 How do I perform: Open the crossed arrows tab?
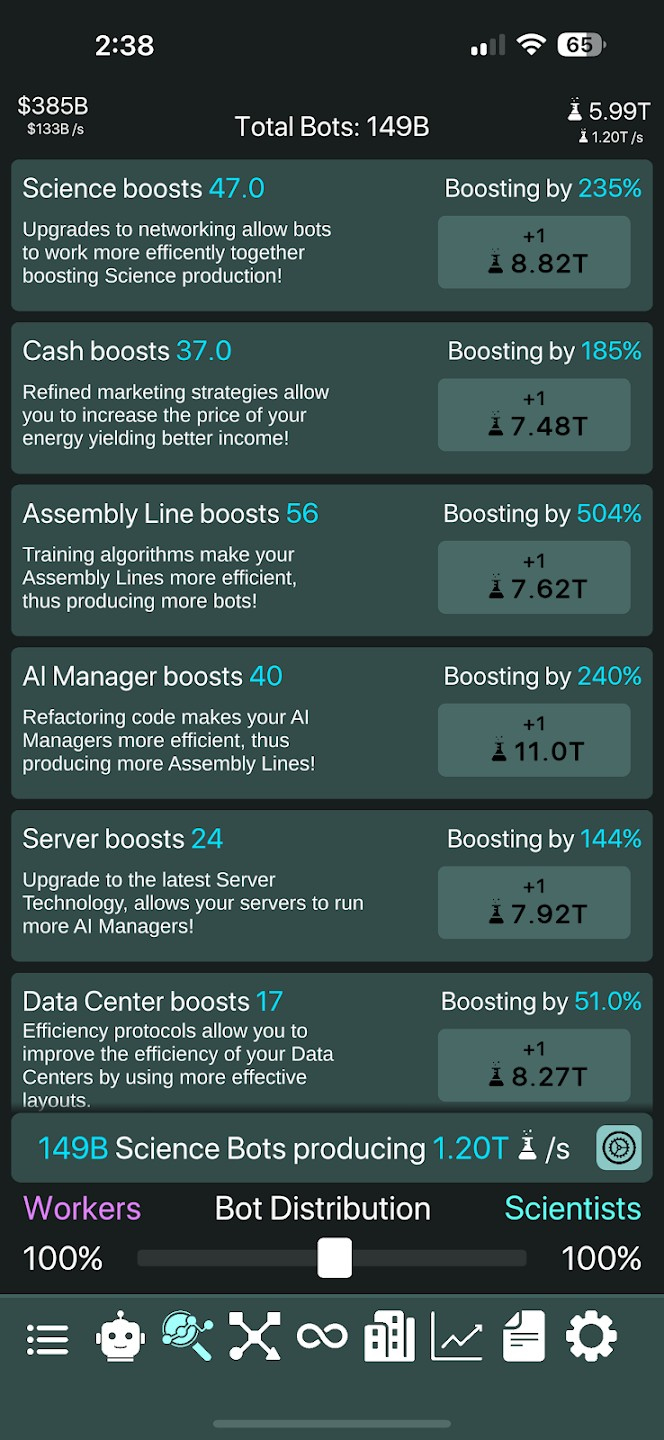[255, 1337]
